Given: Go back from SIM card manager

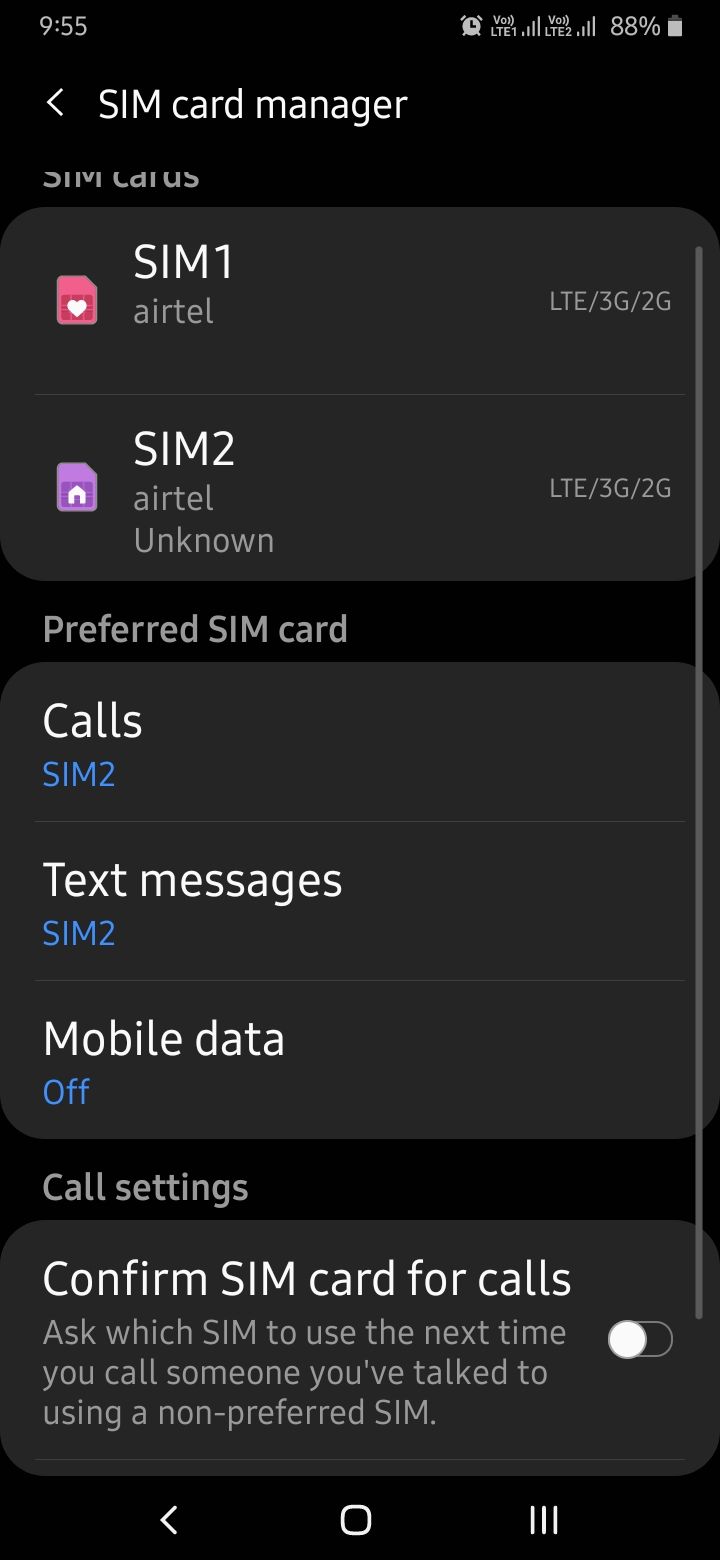Looking at the screenshot, I should (56, 104).
